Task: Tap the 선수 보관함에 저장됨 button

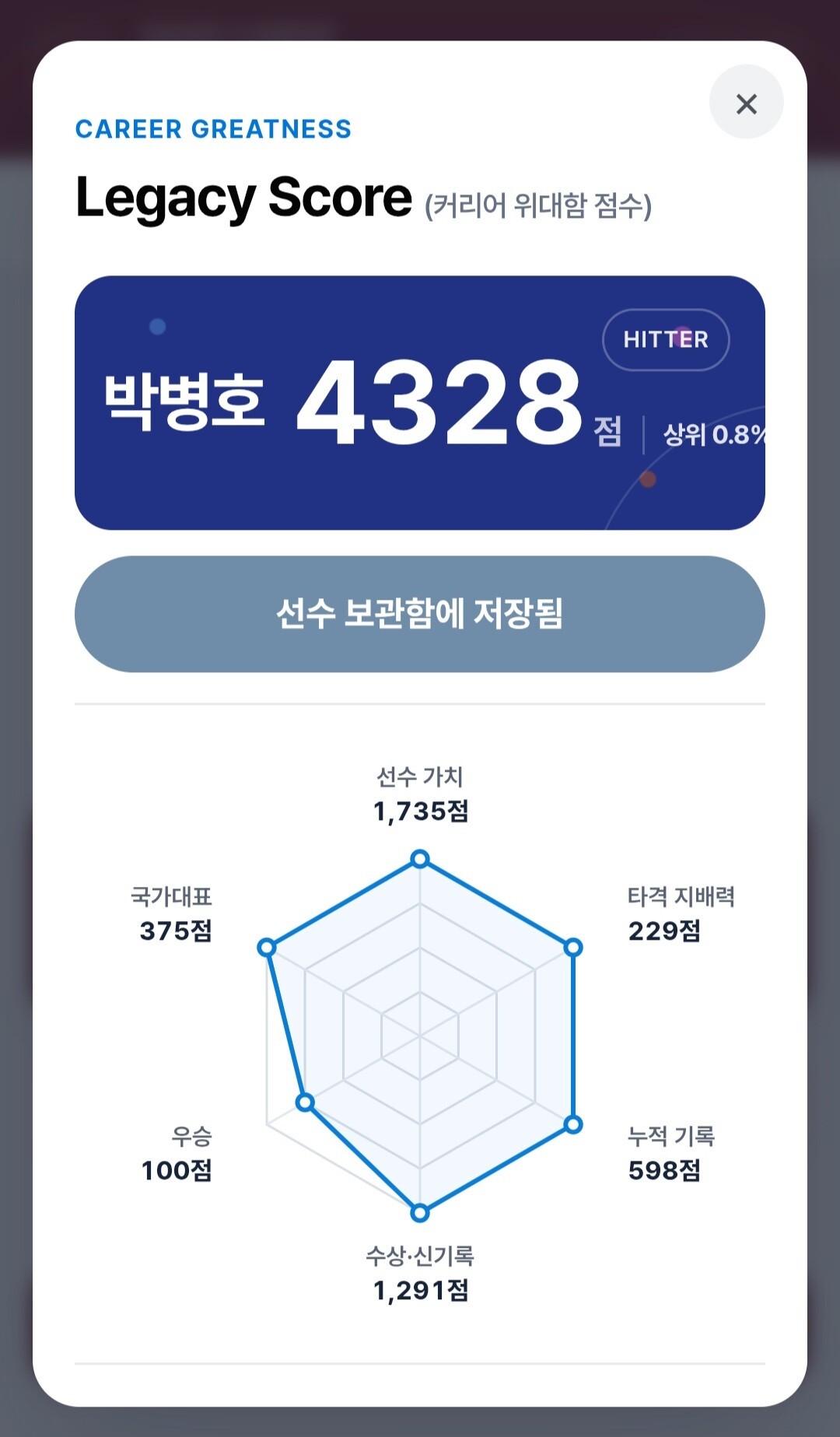Action: 420,614
